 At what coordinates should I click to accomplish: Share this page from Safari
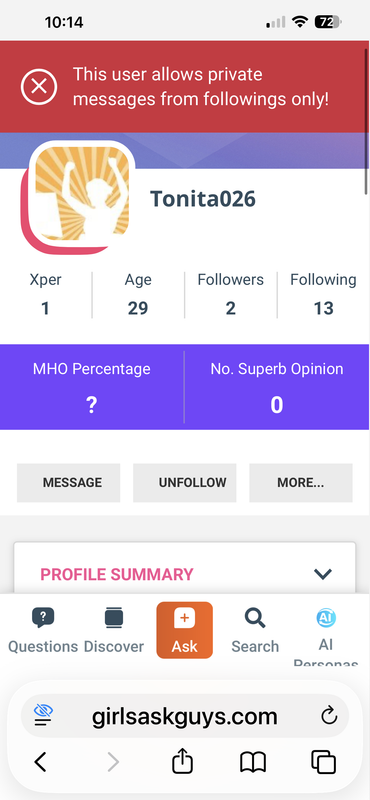point(182,762)
